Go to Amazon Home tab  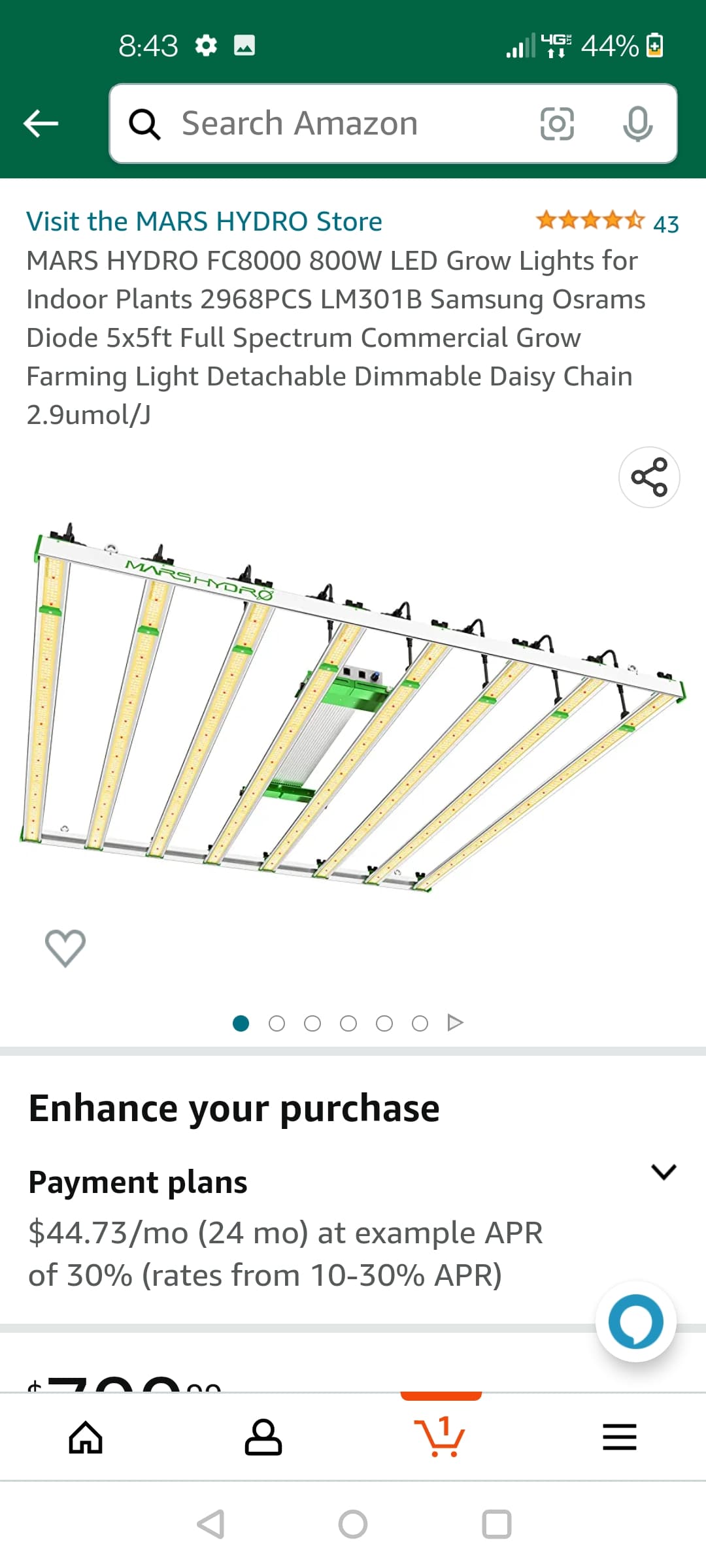click(86, 1437)
